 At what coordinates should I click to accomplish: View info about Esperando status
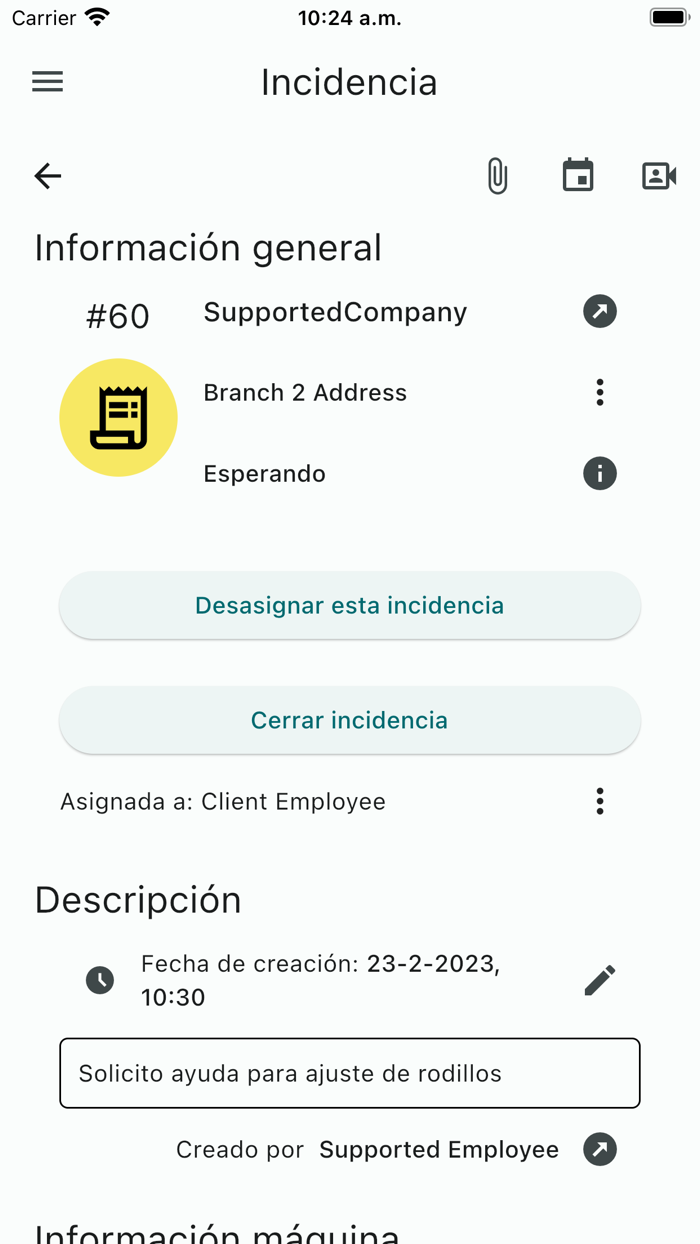tap(600, 473)
